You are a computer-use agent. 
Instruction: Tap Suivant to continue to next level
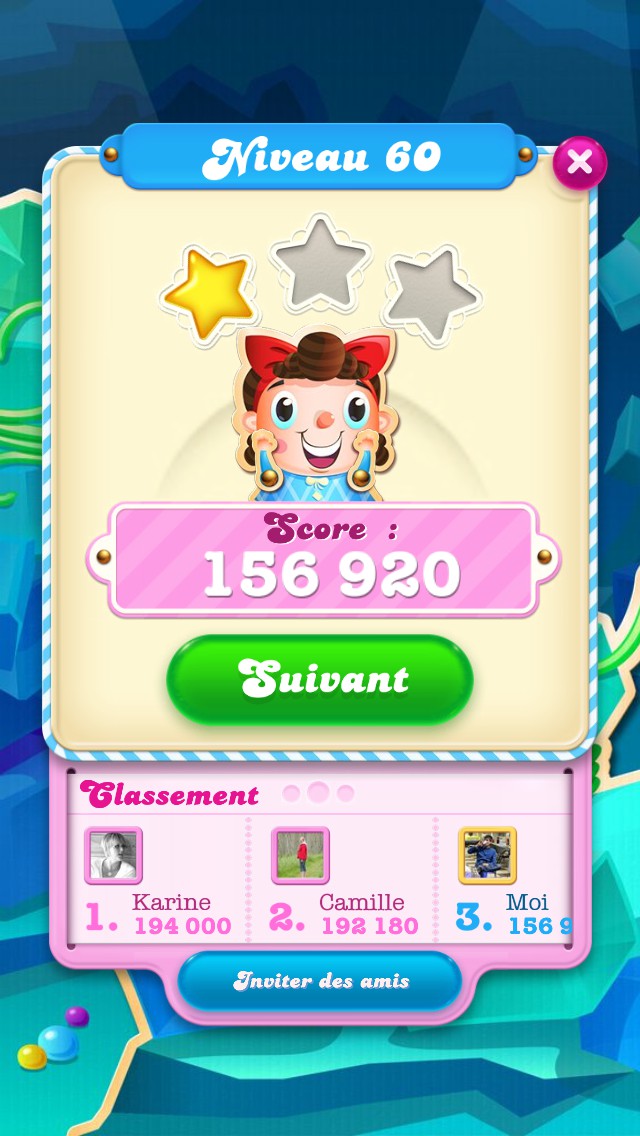tap(319, 680)
